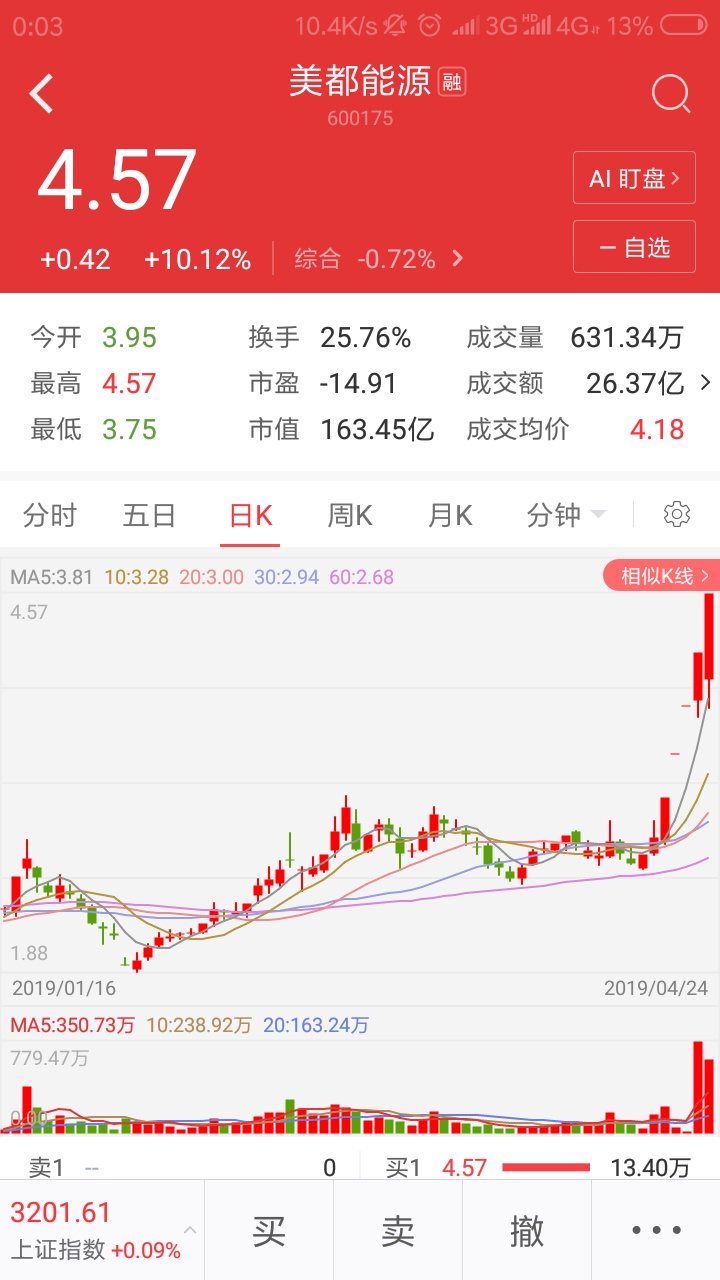This screenshot has width=720, height=1280.
Task: Open the three-dot more menu
Action: coord(656,1231)
